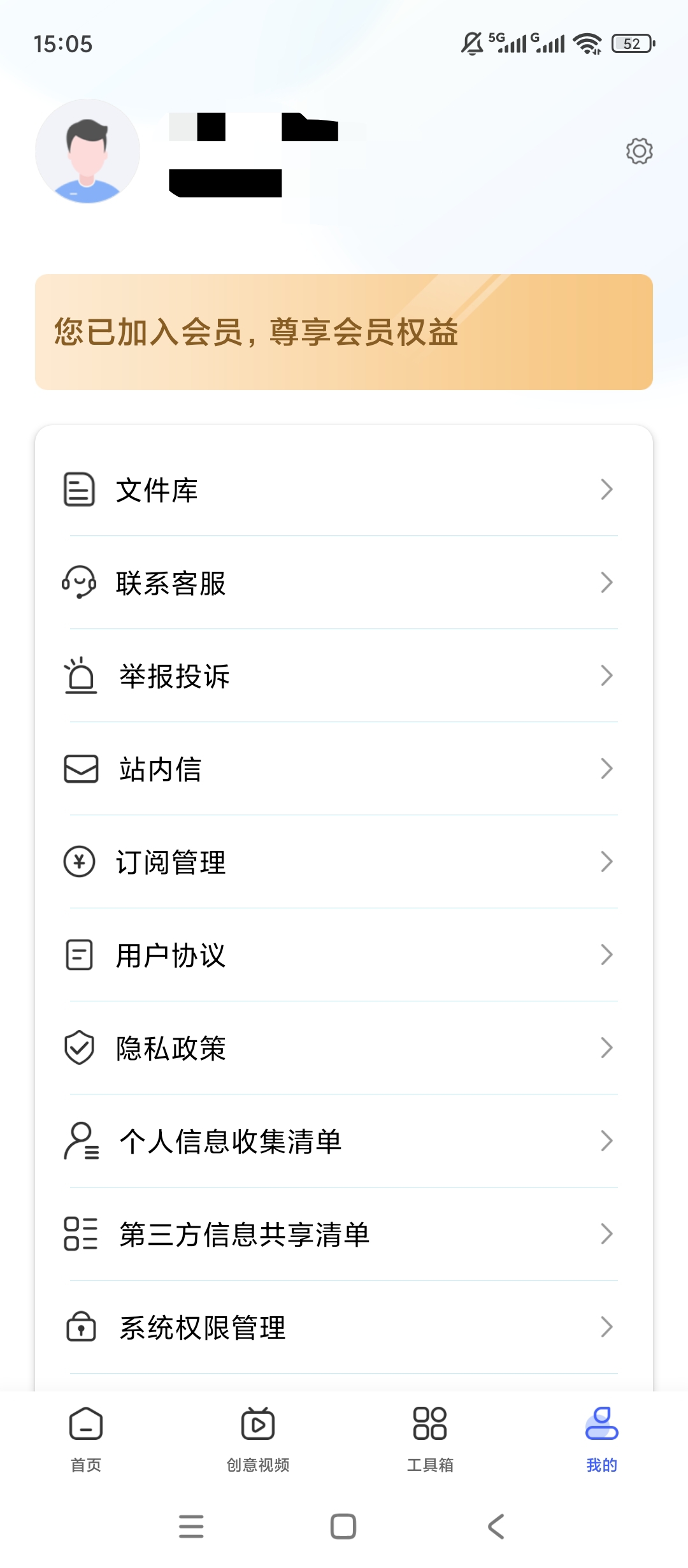The height and width of the screenshot is (1568, 688).
Task: Open 文件库 file library
Action: pyautogui.click(x=344, y=490)
